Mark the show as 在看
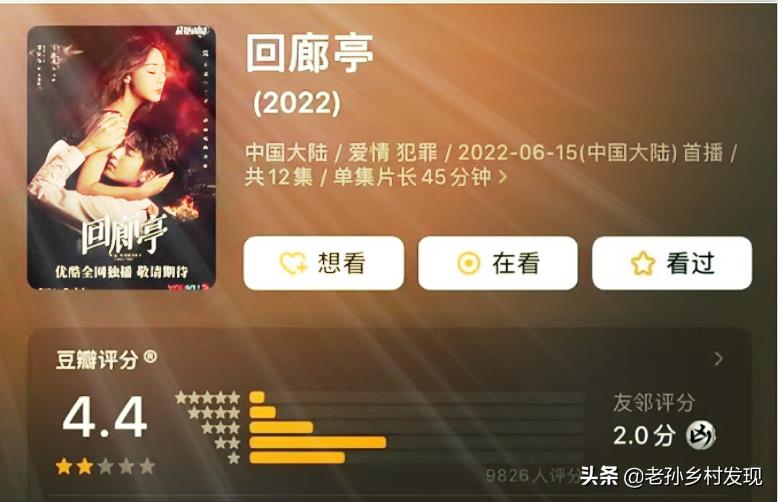The height and width of the screenshot is (502, 778). pyautogui.click(x=497, y=263)
